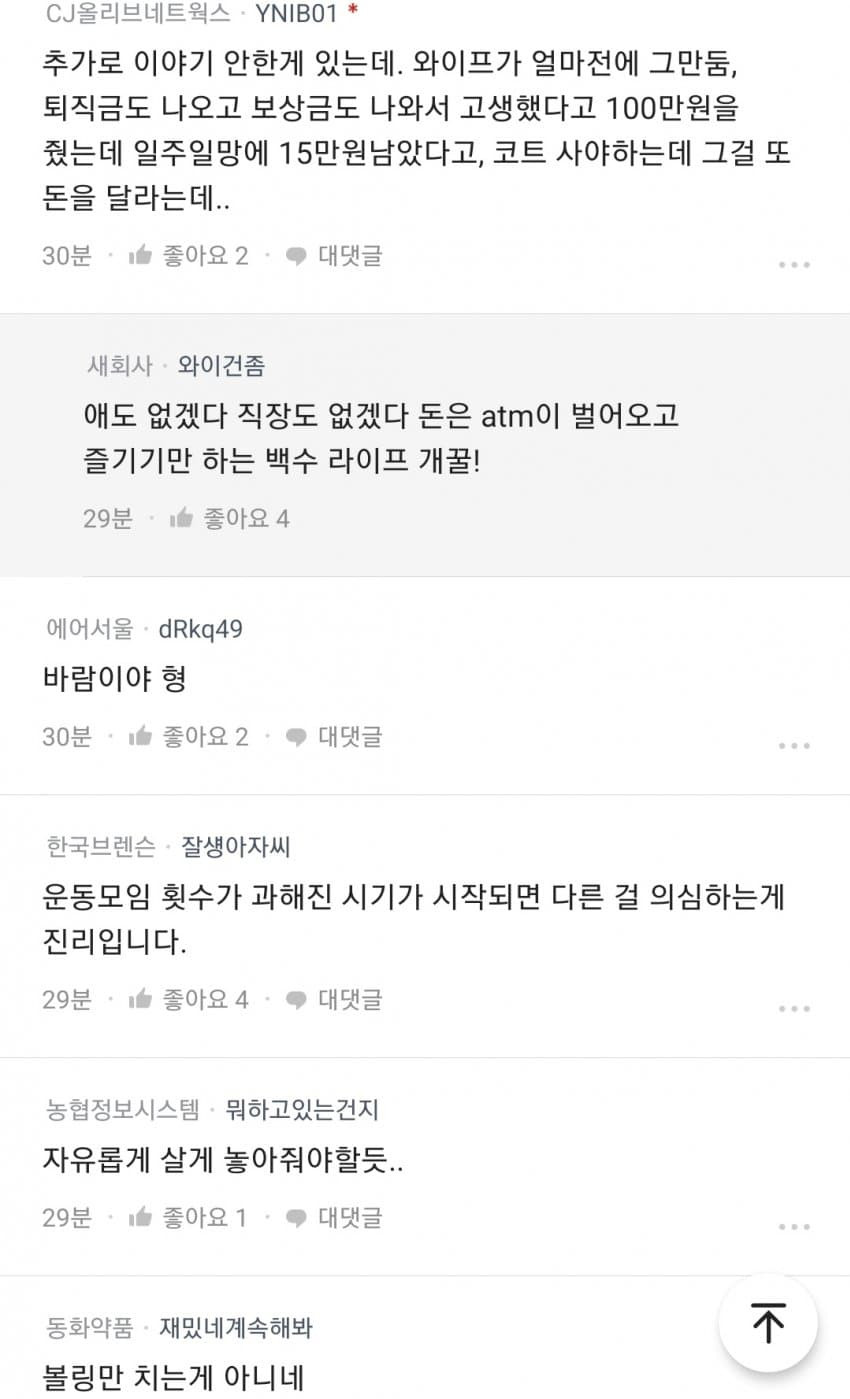Tap the scroll-to-top arrow button

pos(768,1323)
